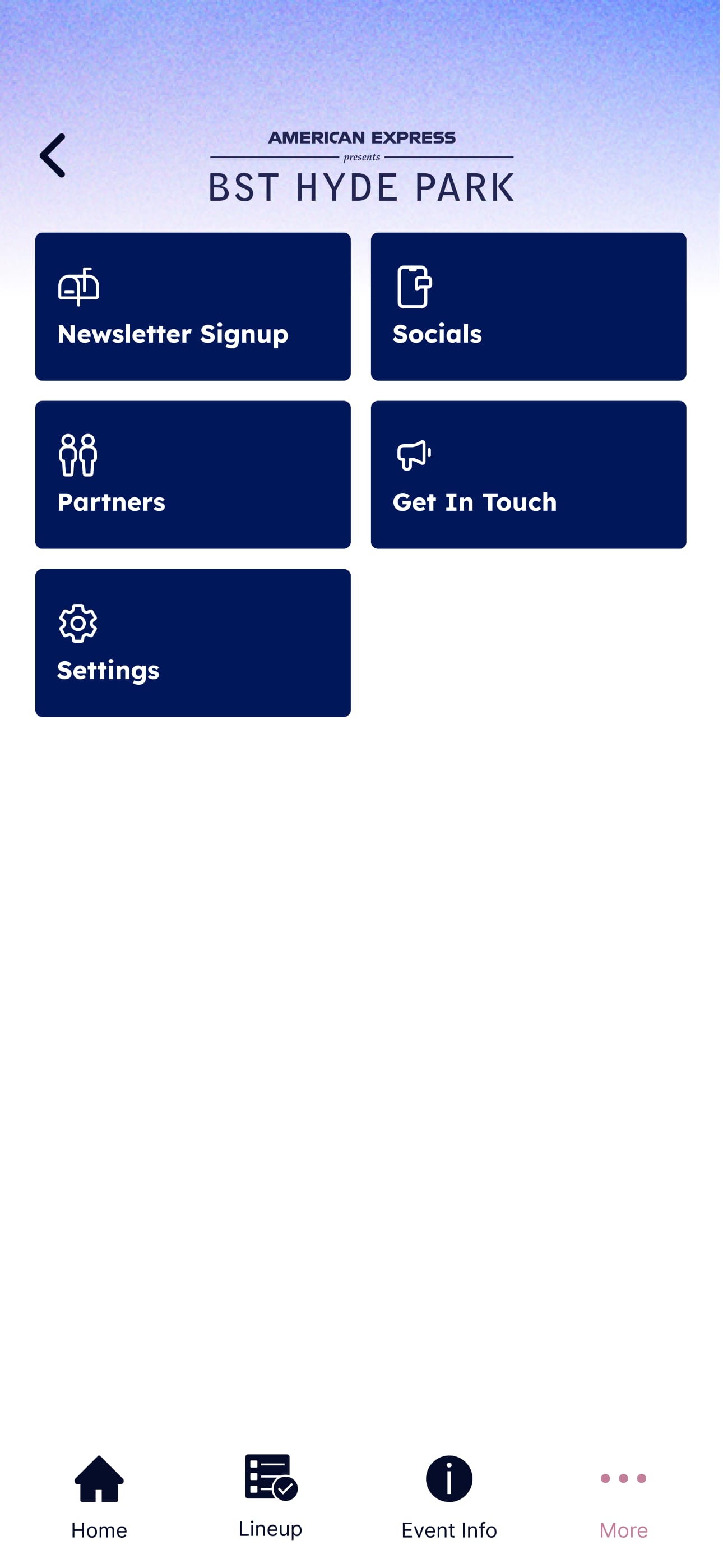
Task: Open the Socials card
Action: 529,306
